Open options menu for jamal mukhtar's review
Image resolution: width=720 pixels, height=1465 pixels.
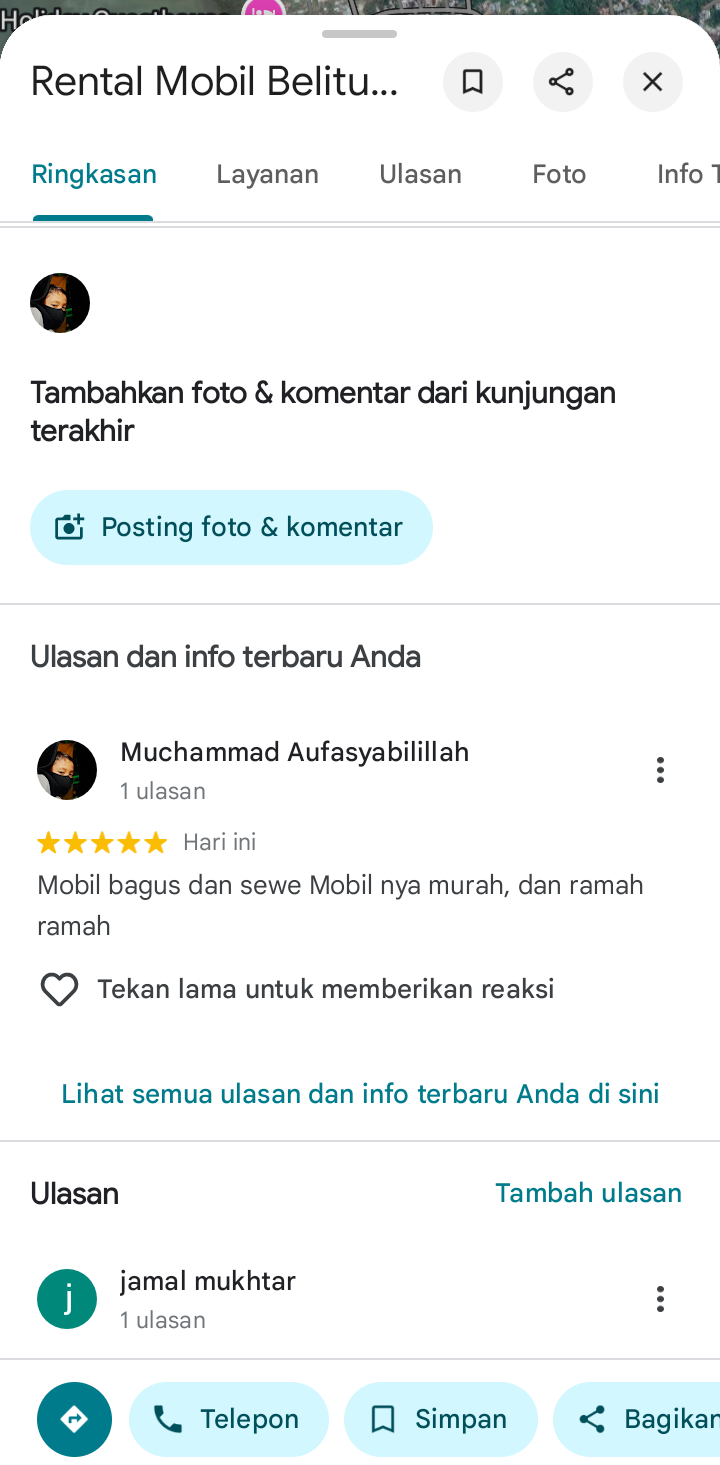click(660, 1299)
